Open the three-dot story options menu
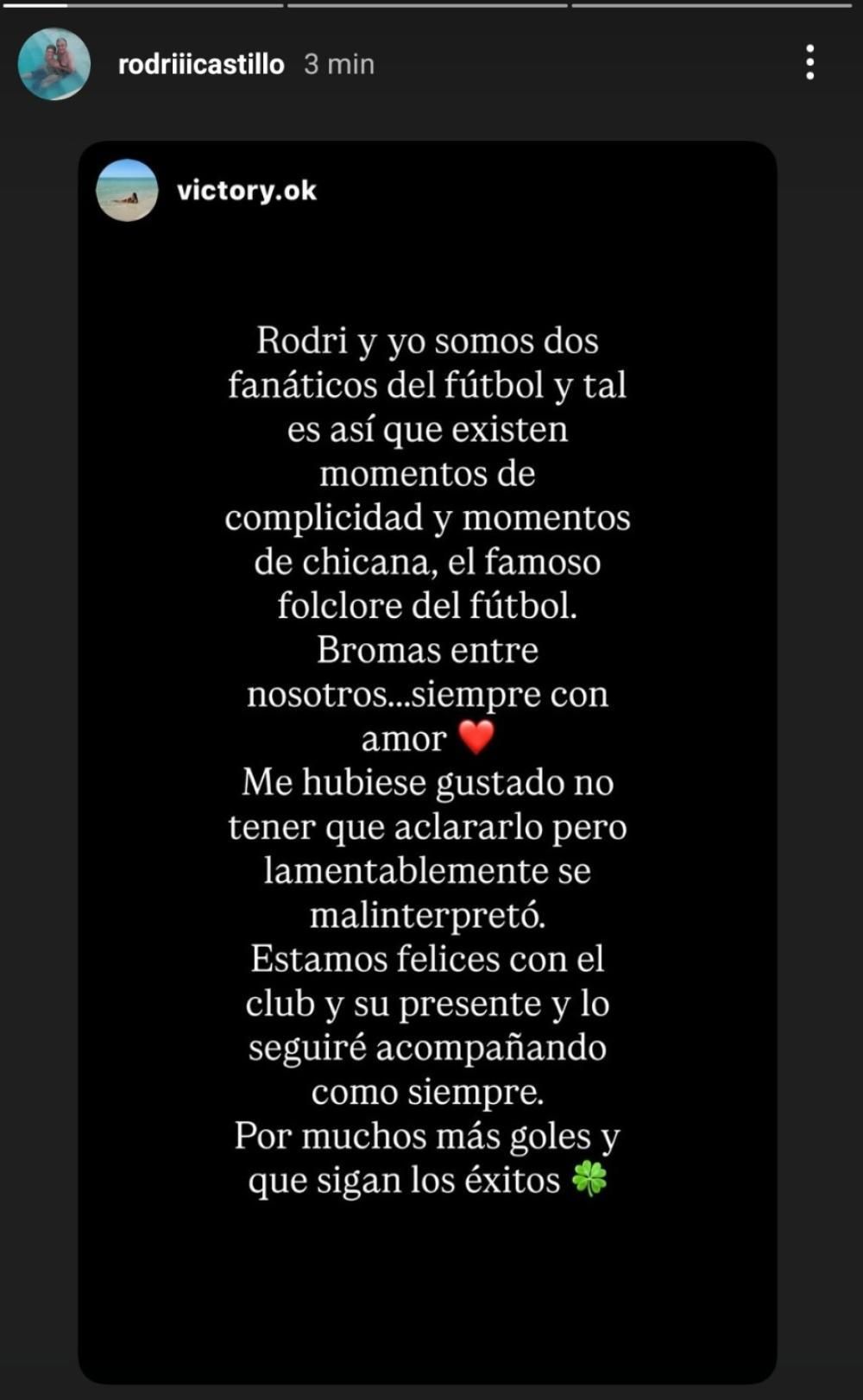 tap(809, 63)
